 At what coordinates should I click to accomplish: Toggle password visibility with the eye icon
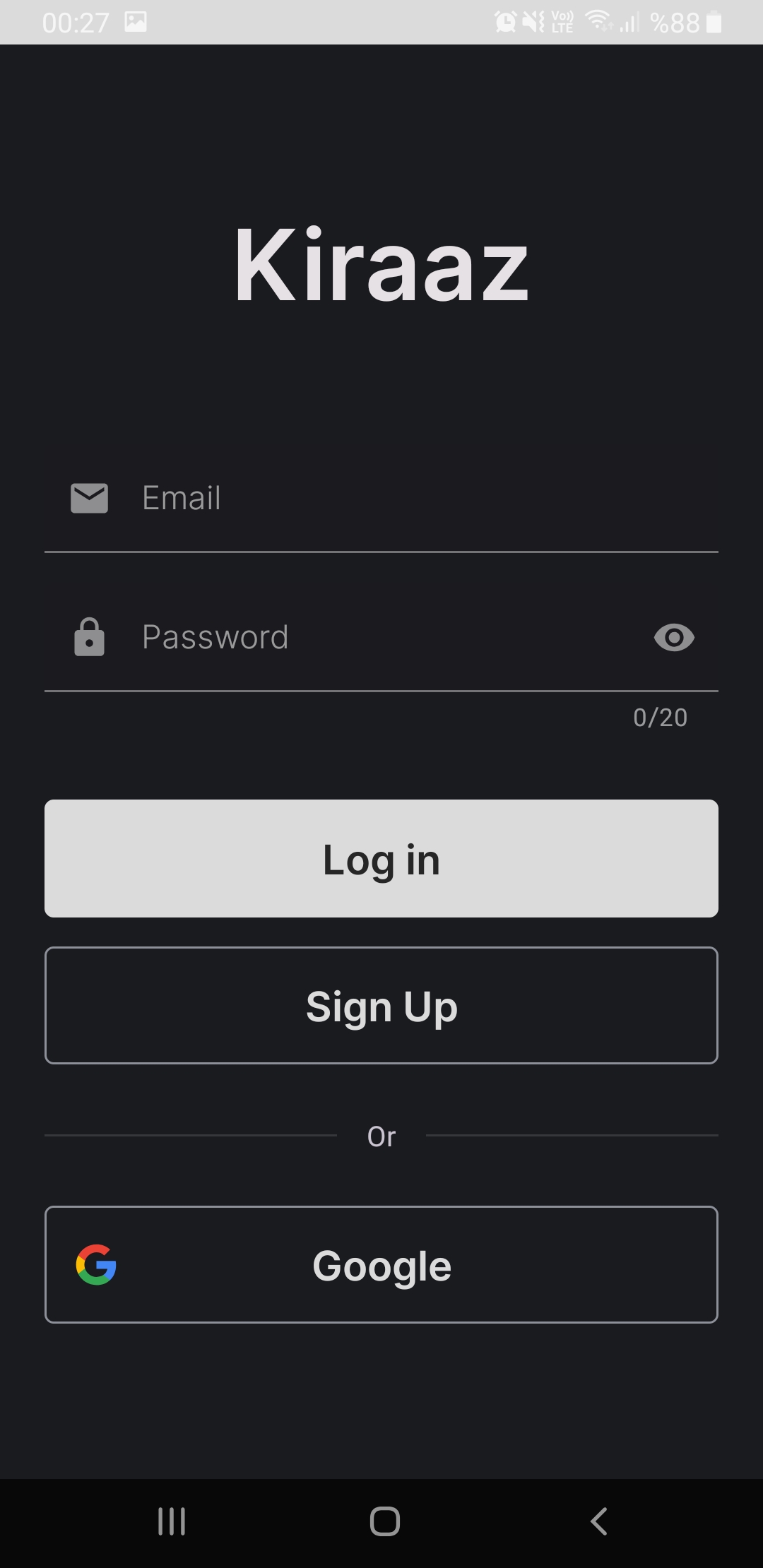click(672, 638)
